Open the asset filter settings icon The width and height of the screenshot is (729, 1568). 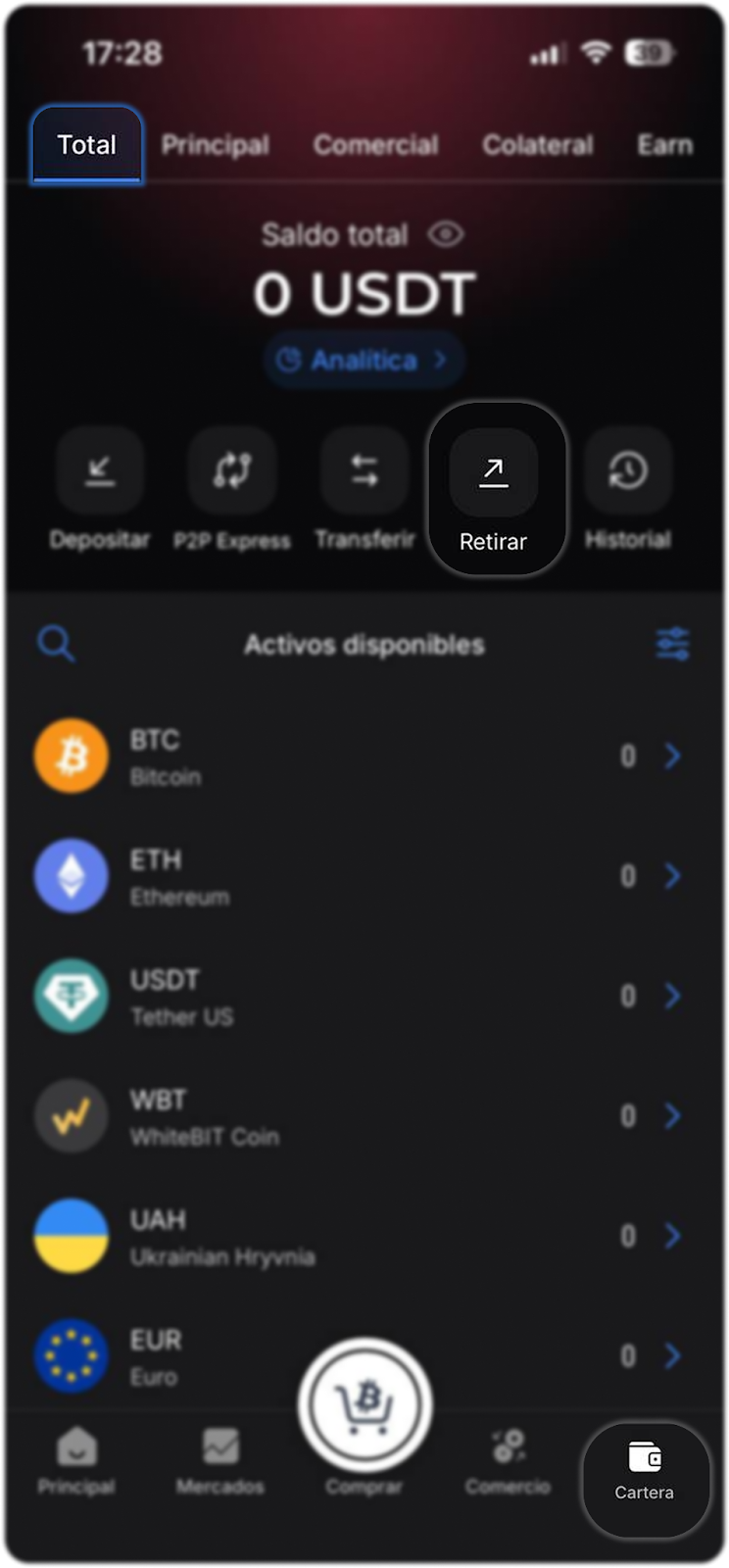click(x=672, y=644)
